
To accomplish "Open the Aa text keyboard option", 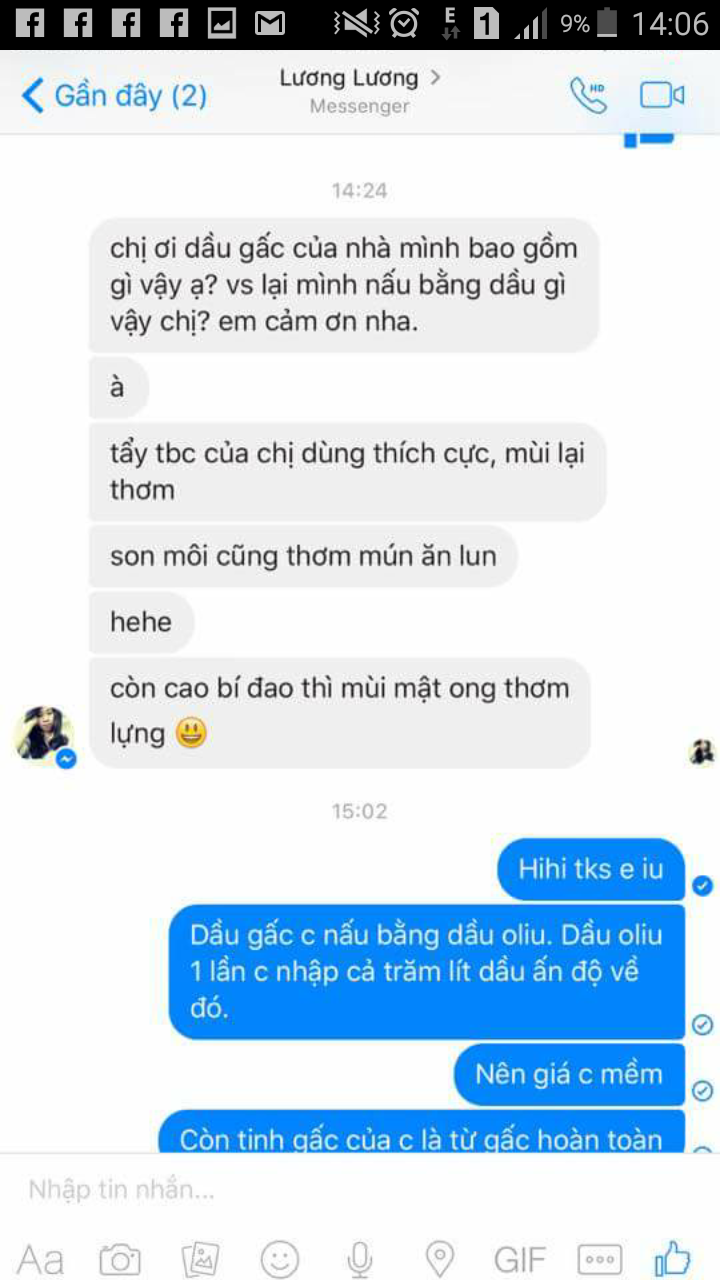I will 40,1258.
